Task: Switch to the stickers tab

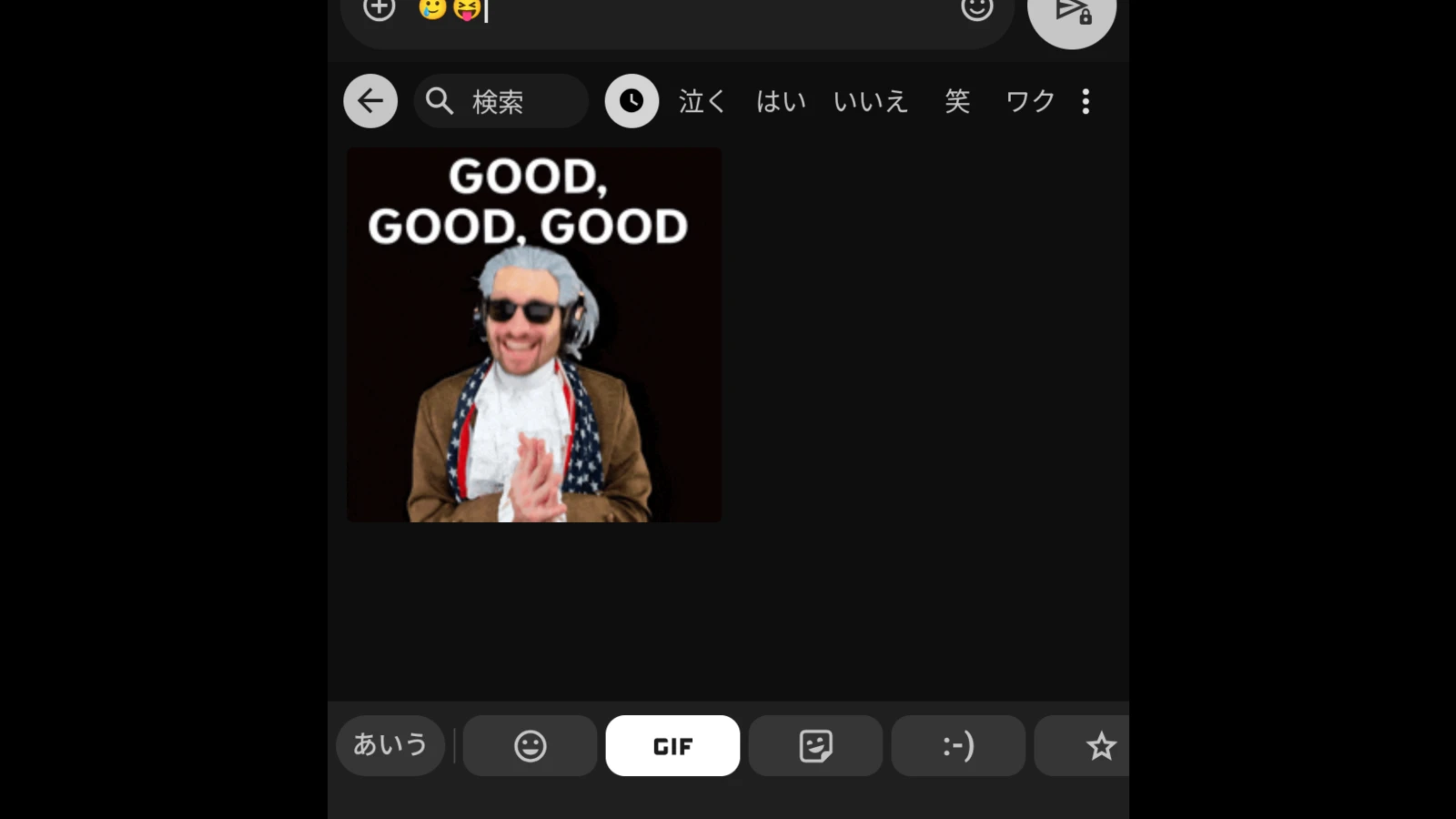Action: coord(815,745)
